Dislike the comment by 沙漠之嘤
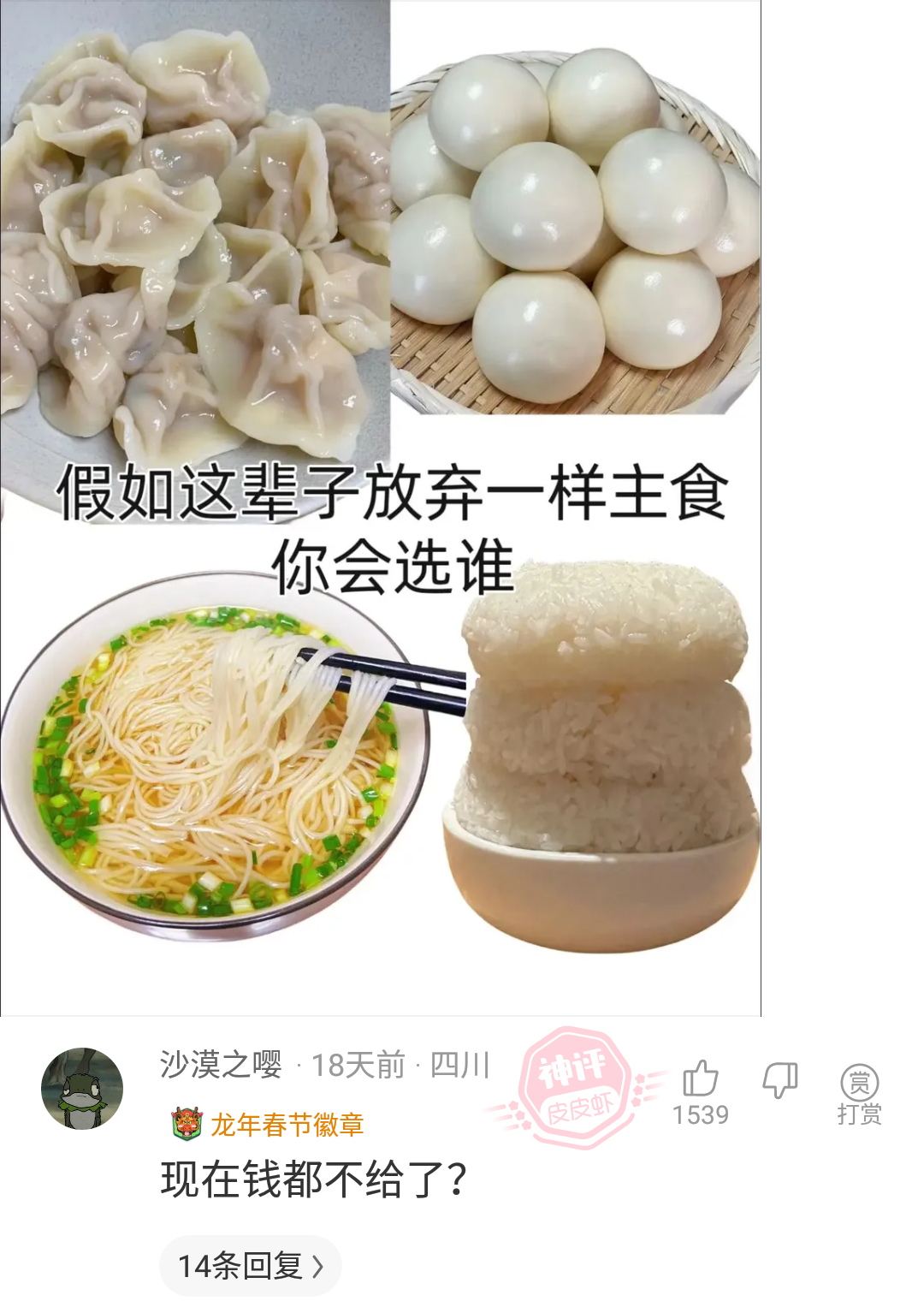The image size is (924, 1307). click(779, 1080)
